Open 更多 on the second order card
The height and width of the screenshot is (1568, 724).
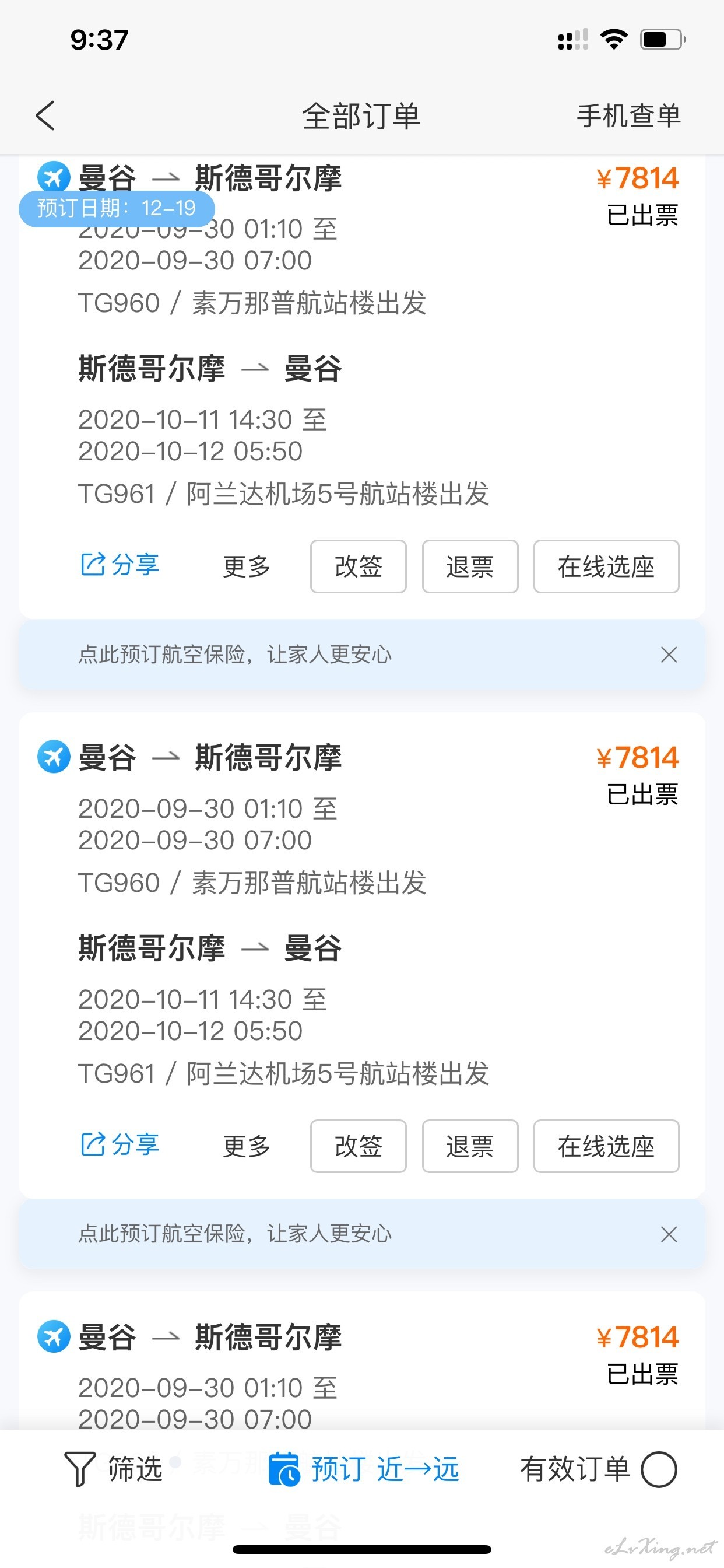(x=247, y=1146)
